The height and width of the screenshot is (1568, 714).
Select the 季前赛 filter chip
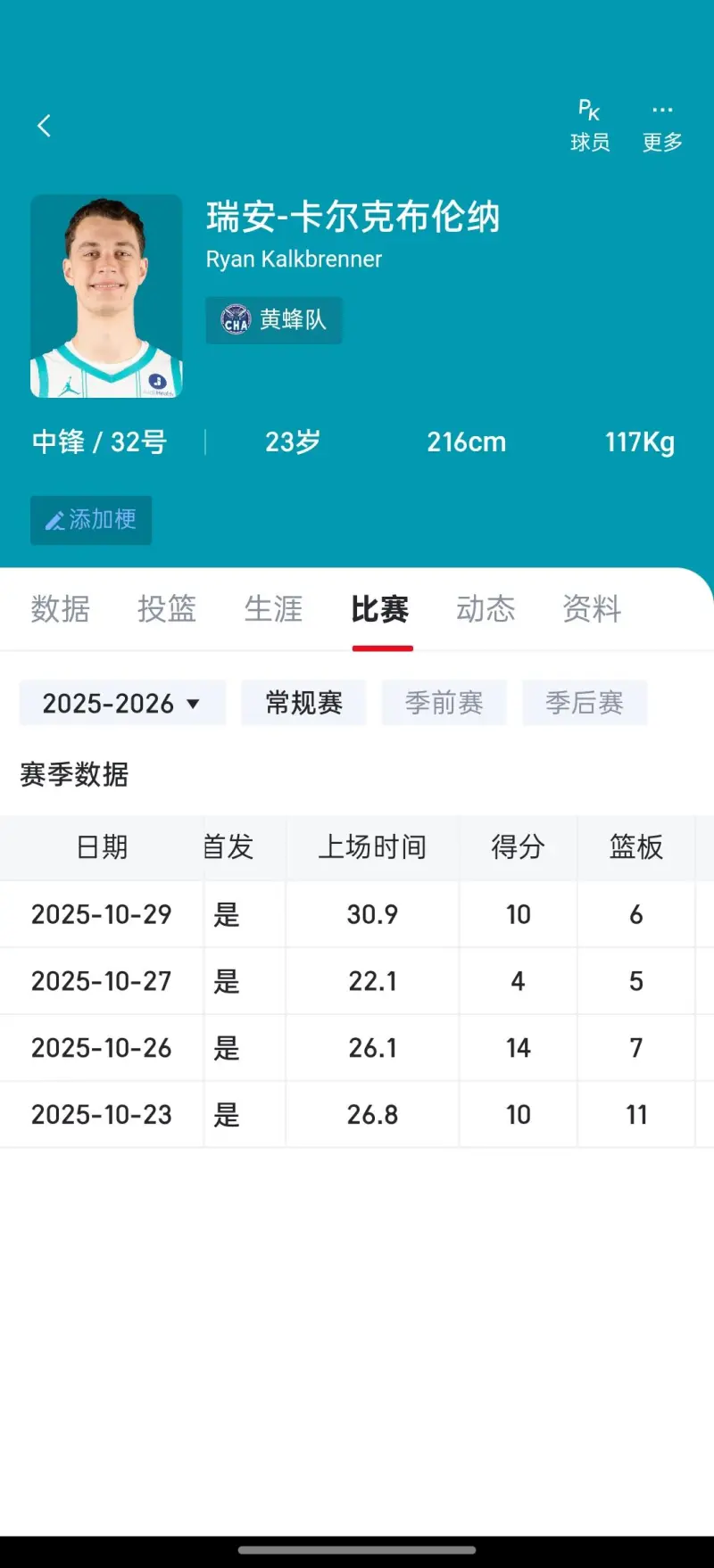[444, 703]
